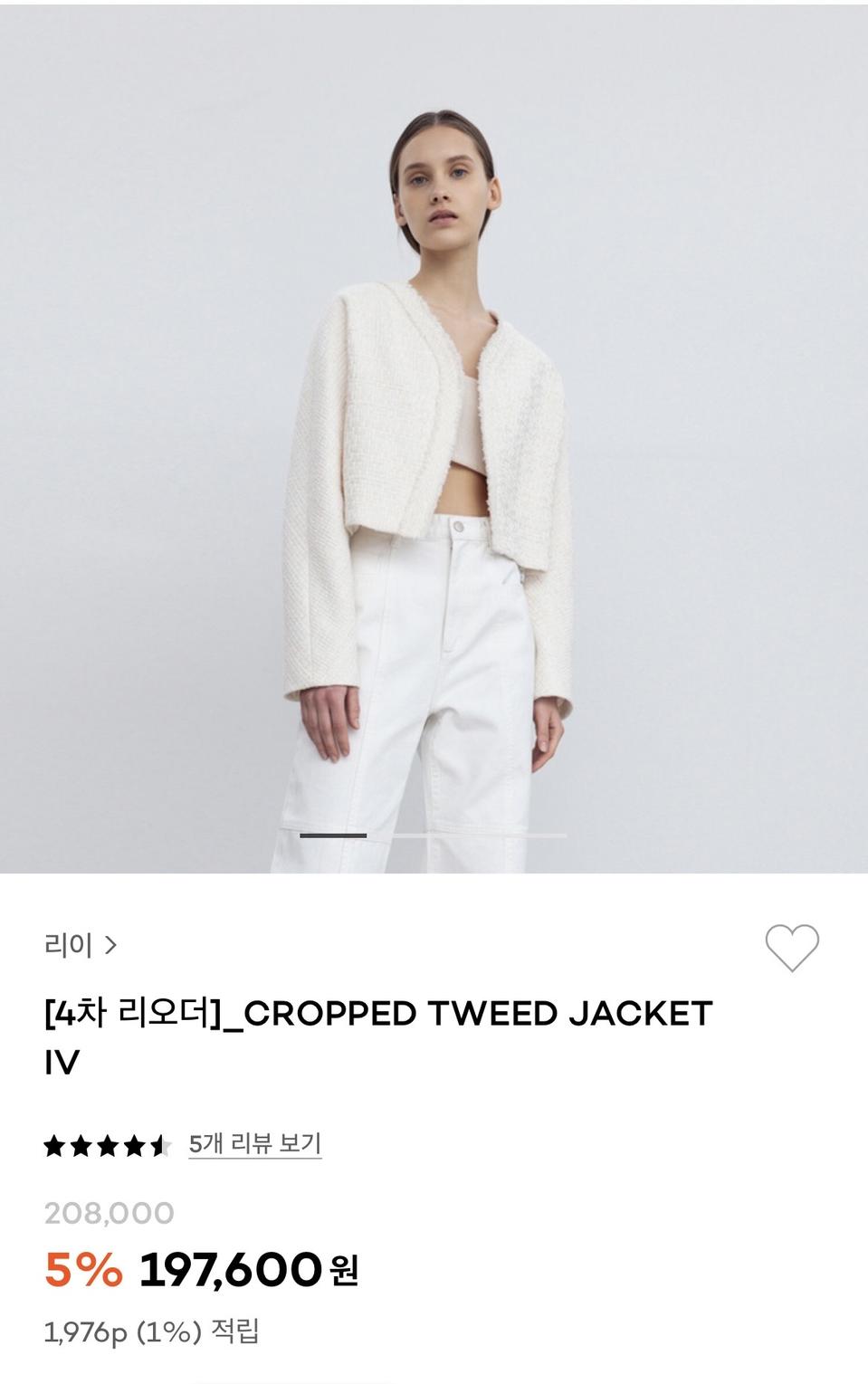View the 5 reviews via 5개 리뷰 보기
This screenshot has height=1384, width=868.
253,1143
